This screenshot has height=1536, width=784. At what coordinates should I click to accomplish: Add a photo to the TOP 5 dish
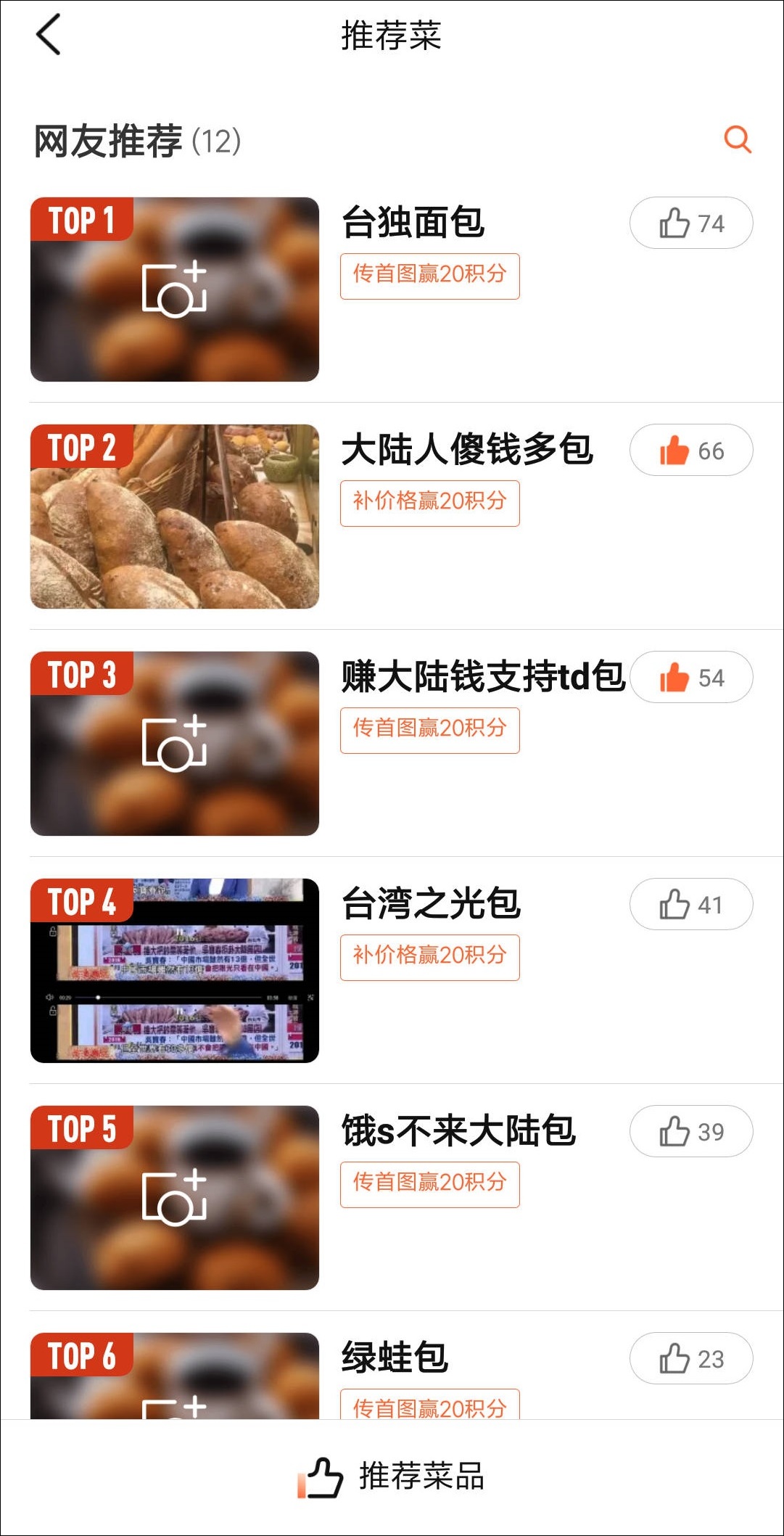click(175, 1199)
